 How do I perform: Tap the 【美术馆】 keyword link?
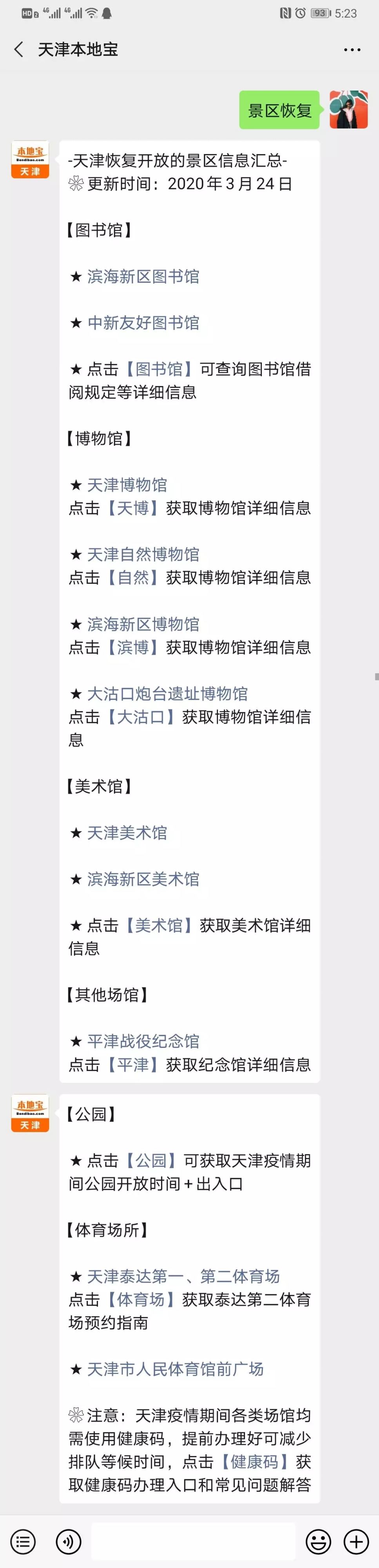(159, 925)
